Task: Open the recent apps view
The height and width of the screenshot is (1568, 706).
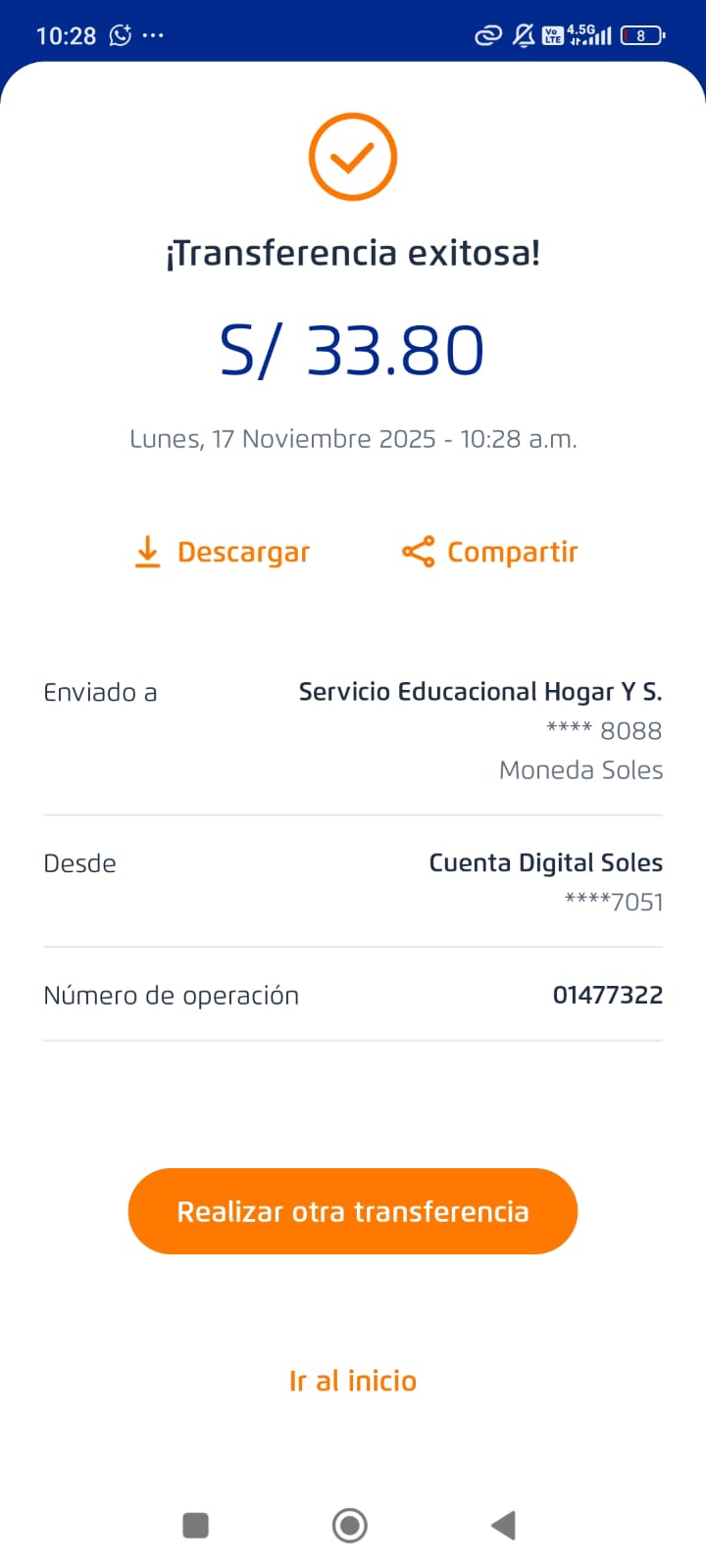Action: [196, 1525]
